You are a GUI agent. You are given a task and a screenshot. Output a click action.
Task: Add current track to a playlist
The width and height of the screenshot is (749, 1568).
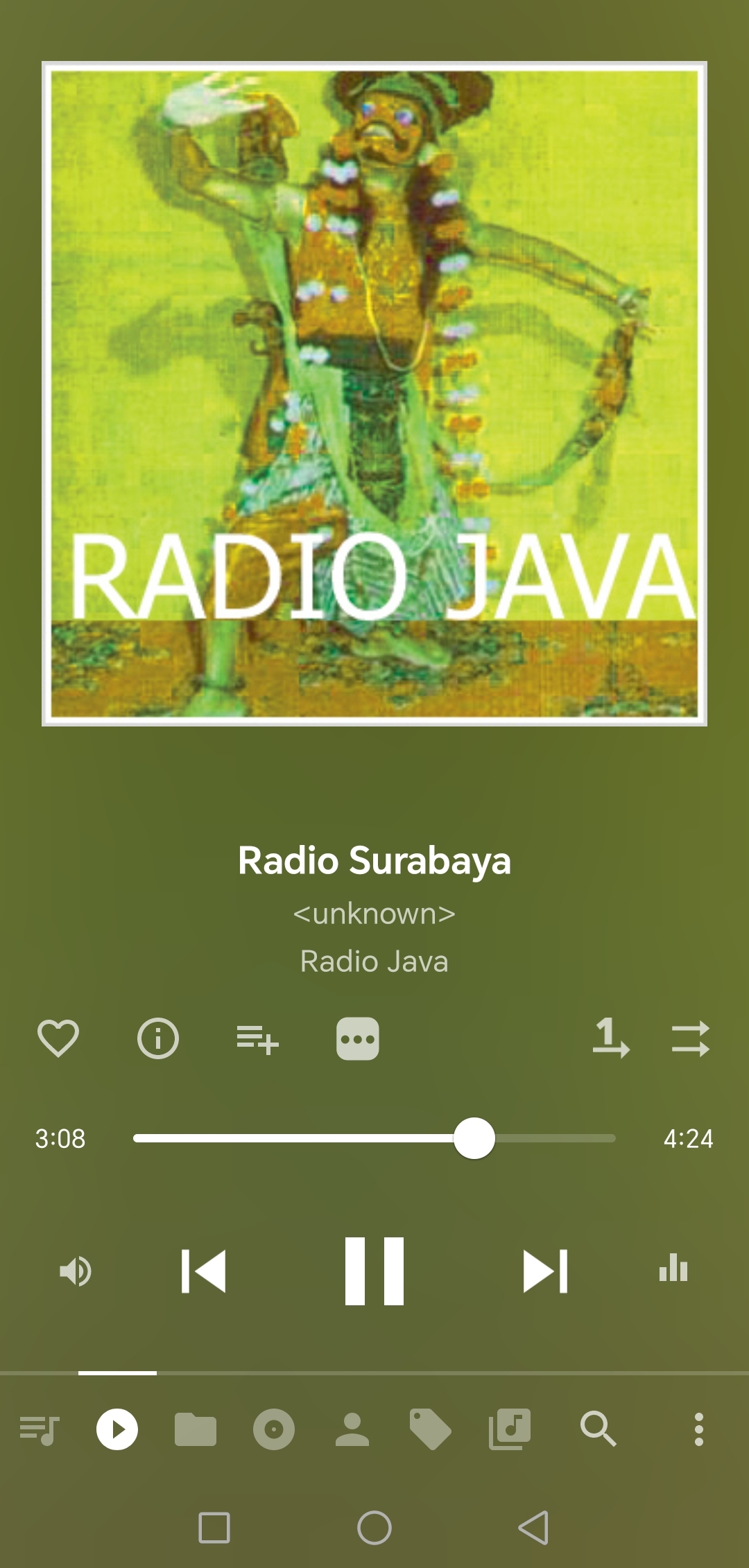pyautogui.click(x=257, y=1039)
